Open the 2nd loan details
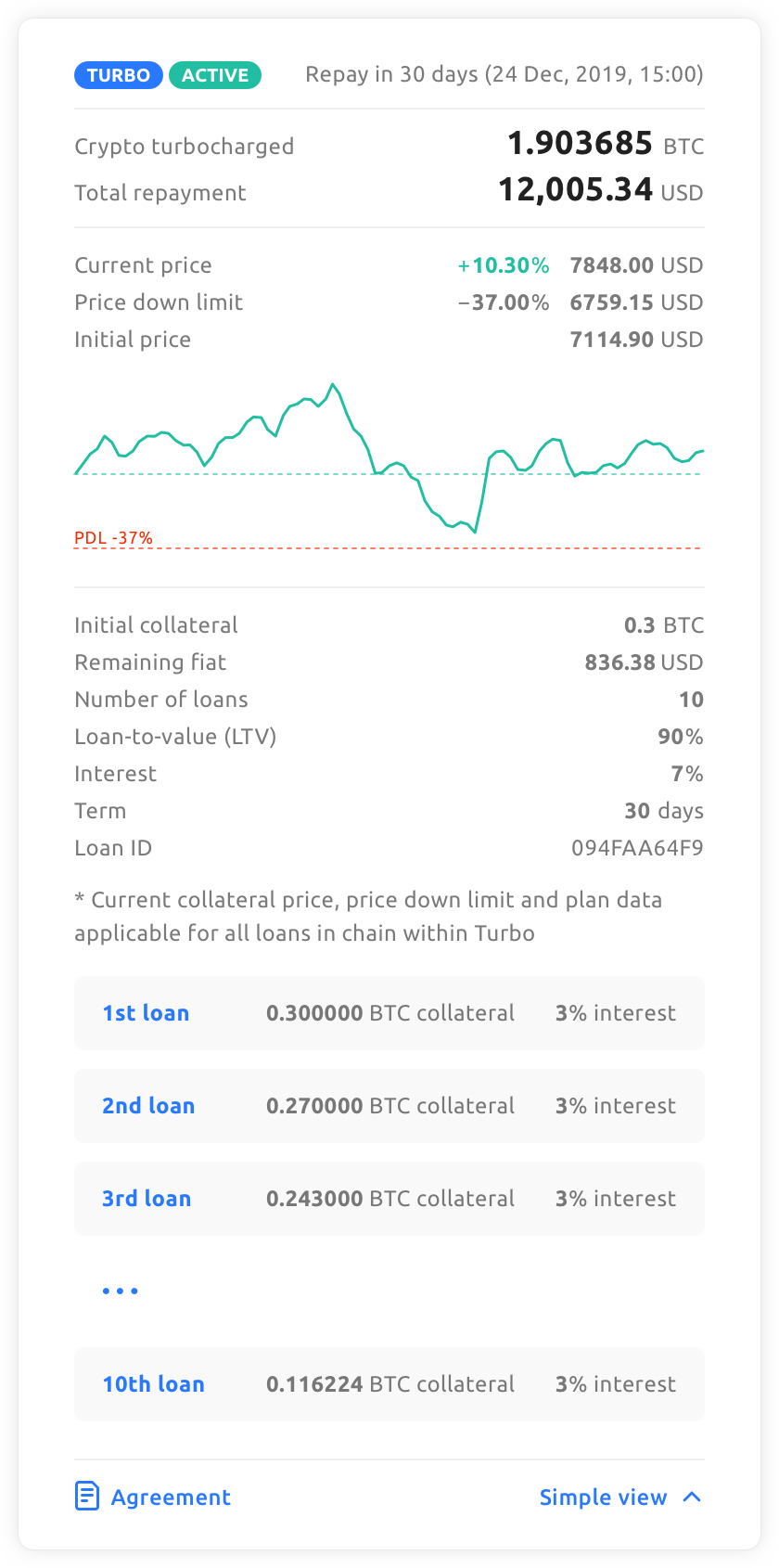The image size is (779, 1568). (148, 1105)
